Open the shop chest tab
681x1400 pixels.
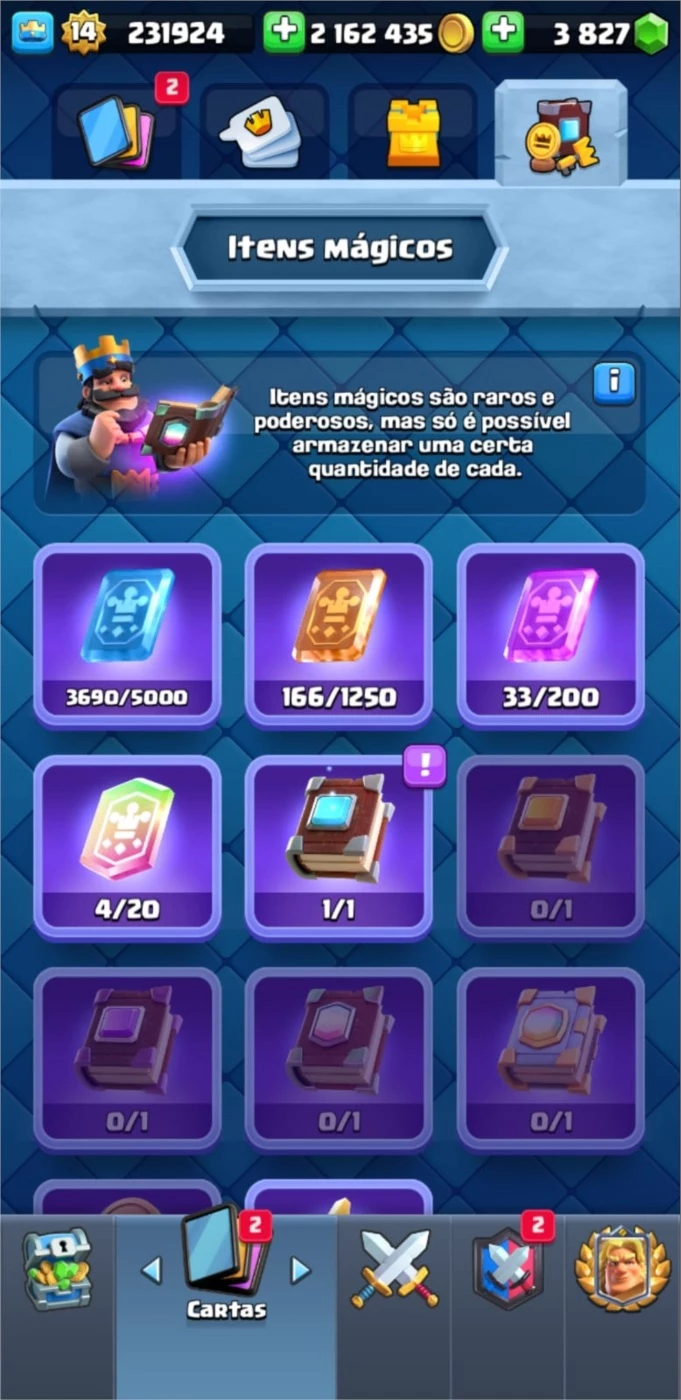click(x=57, y=1270)
